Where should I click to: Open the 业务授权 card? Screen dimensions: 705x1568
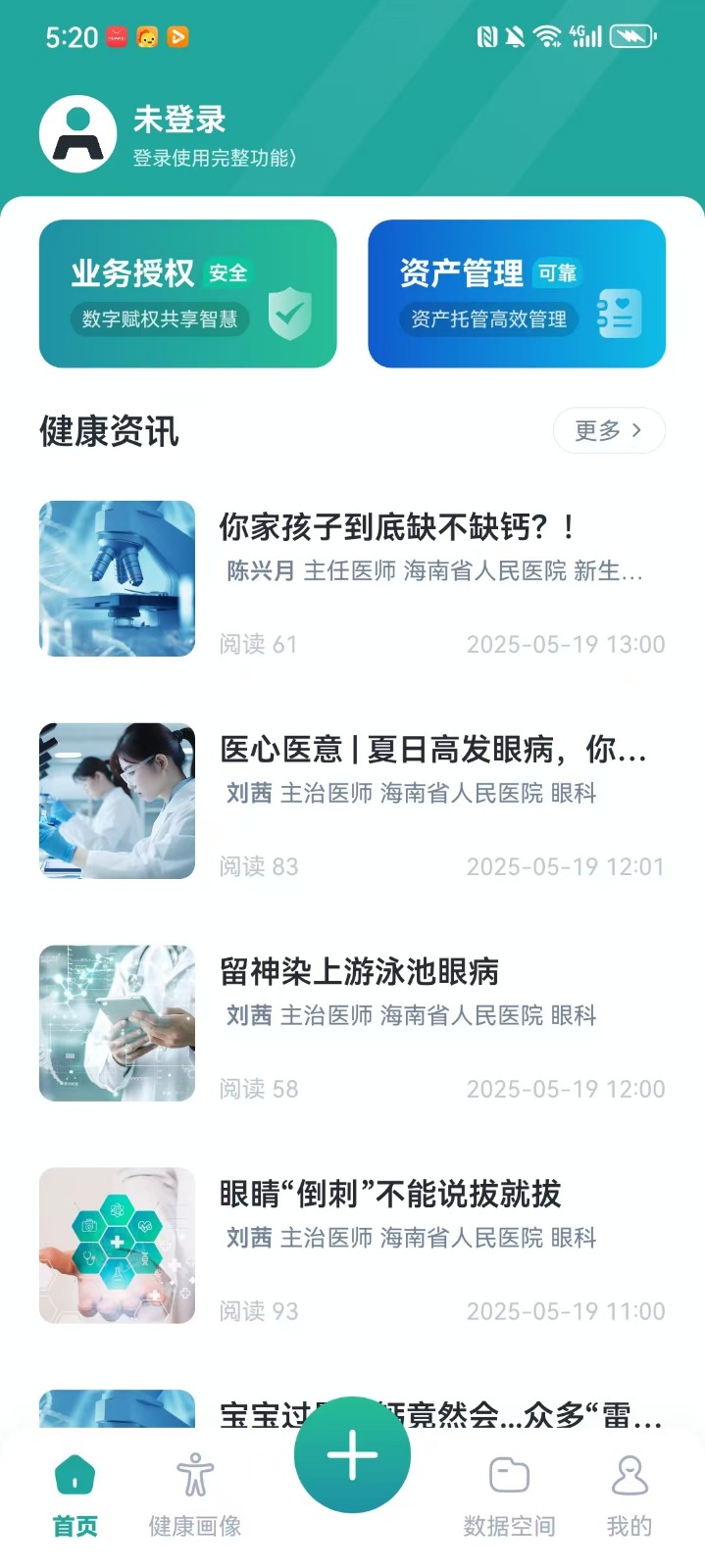(x=187, y=294)
